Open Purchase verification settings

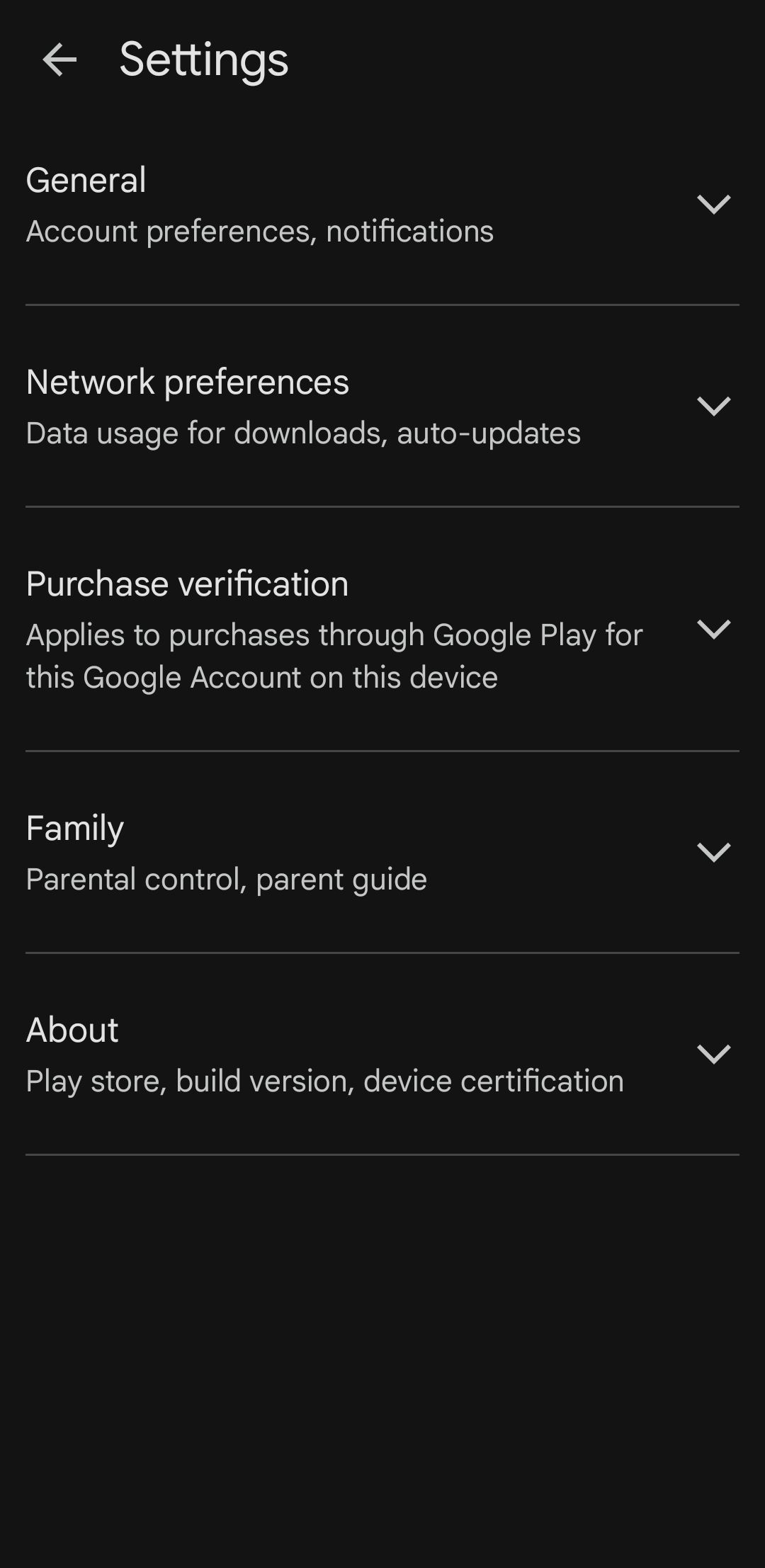[283, 628]
